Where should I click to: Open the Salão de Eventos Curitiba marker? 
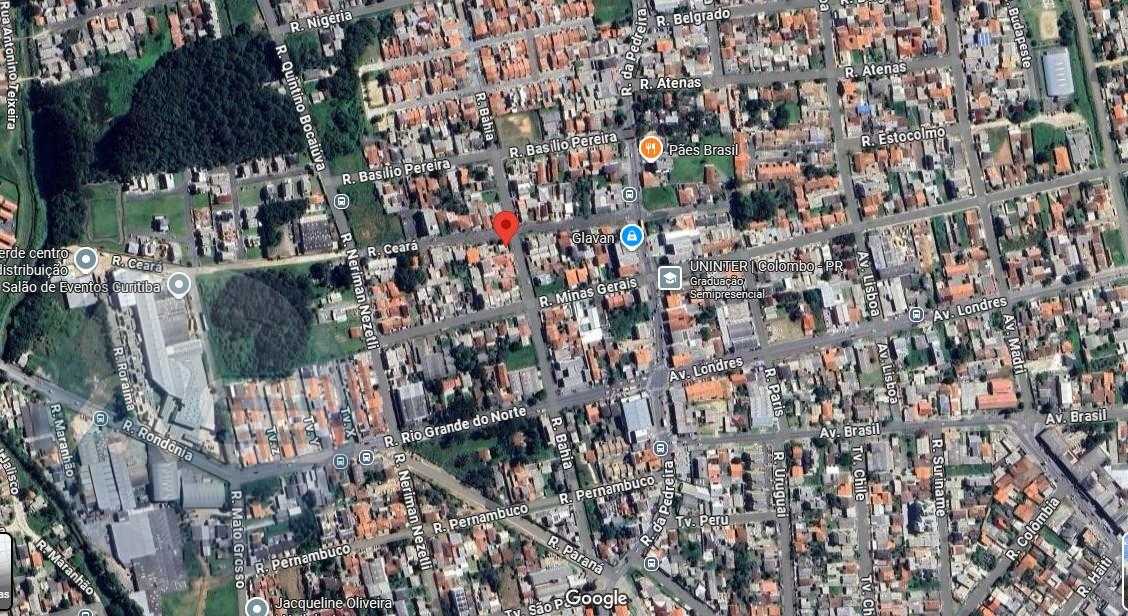tap(179, 285)
